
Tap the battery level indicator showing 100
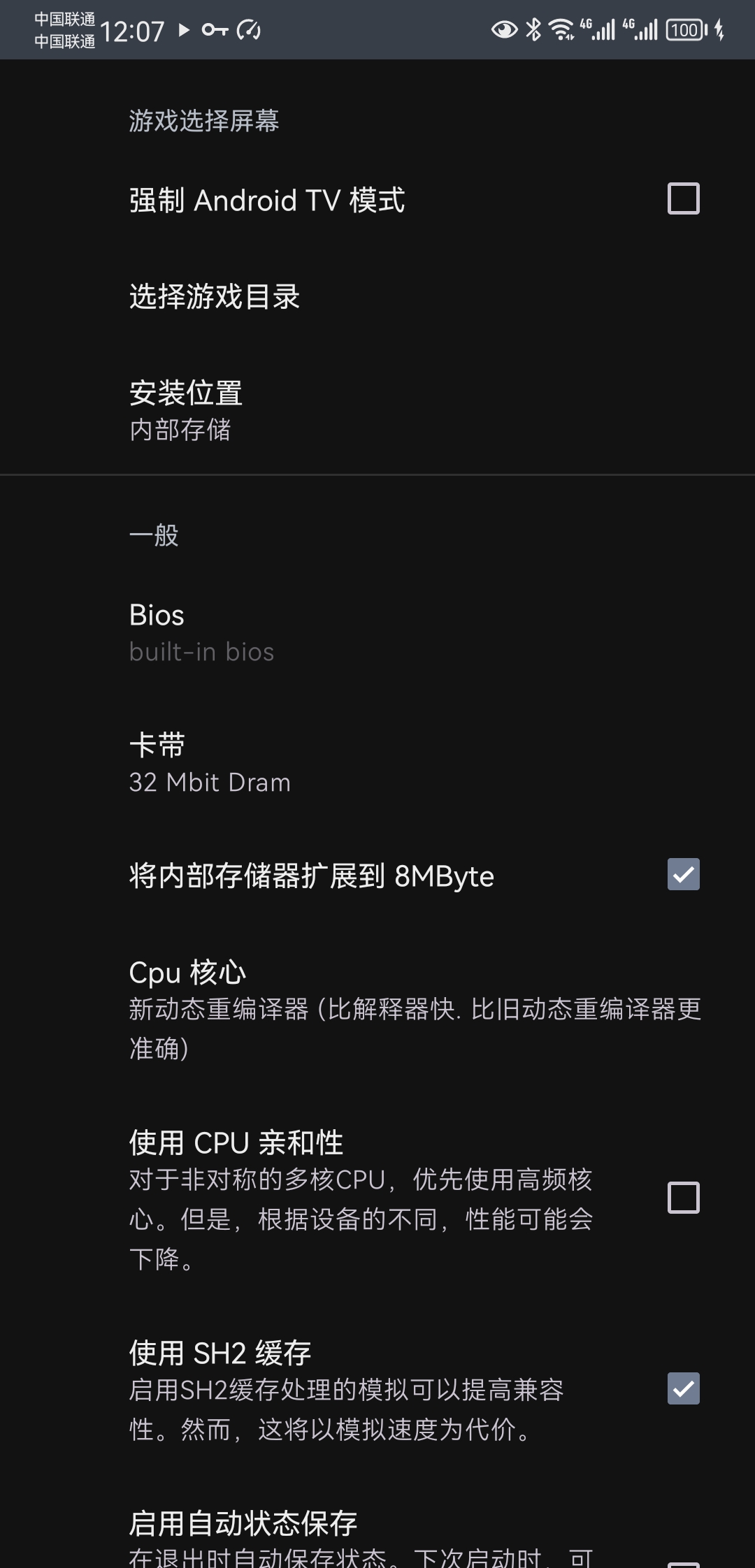click(x=686, y=29)
